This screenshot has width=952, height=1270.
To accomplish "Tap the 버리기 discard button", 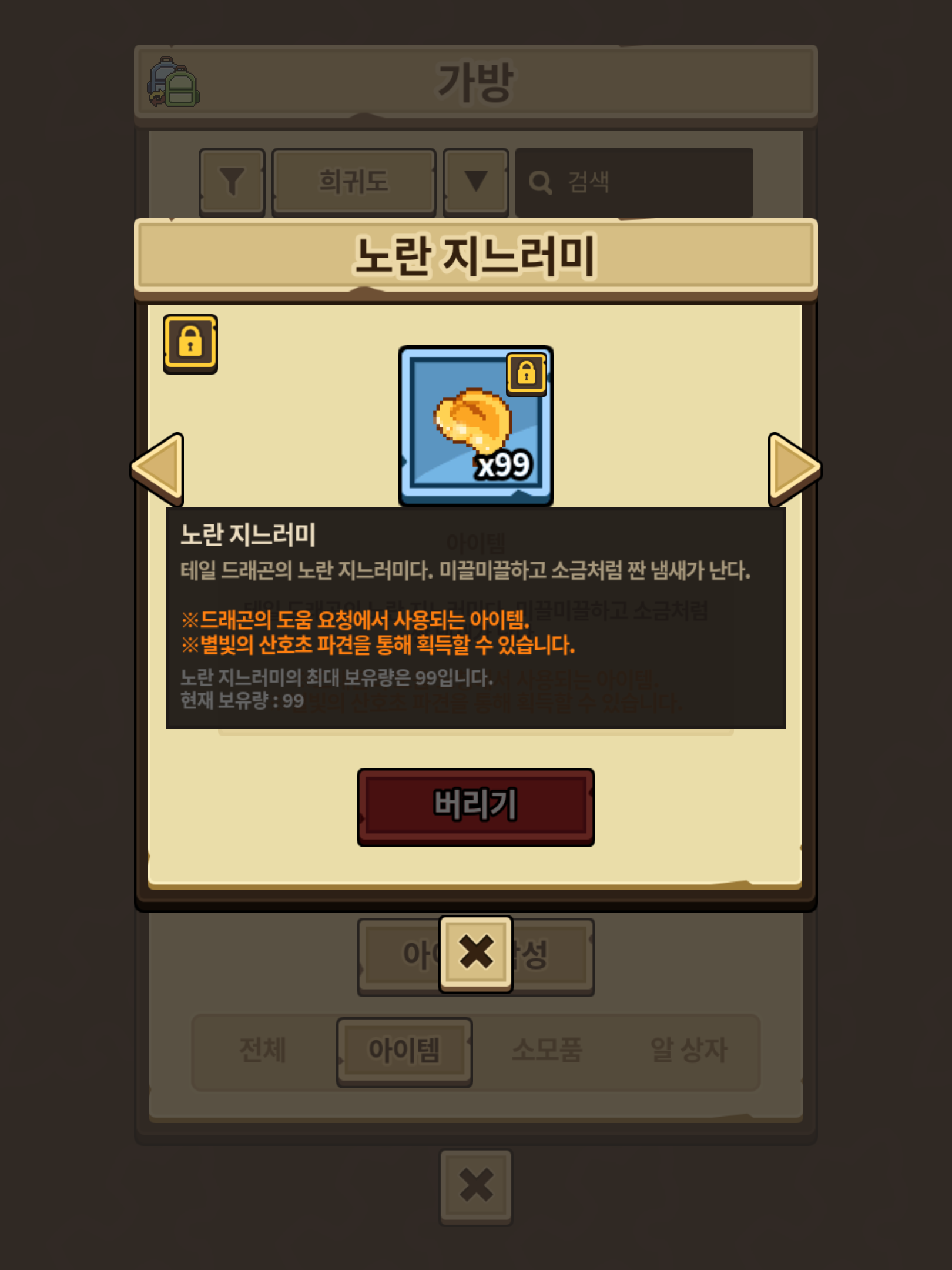I will (475, 806).
